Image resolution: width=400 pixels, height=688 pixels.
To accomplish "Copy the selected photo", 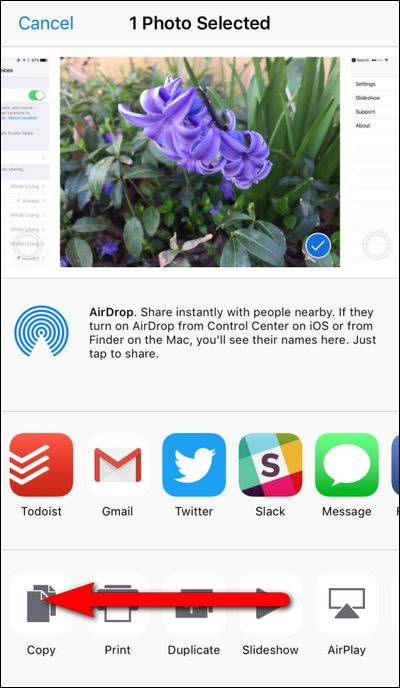I will (41, 603).
